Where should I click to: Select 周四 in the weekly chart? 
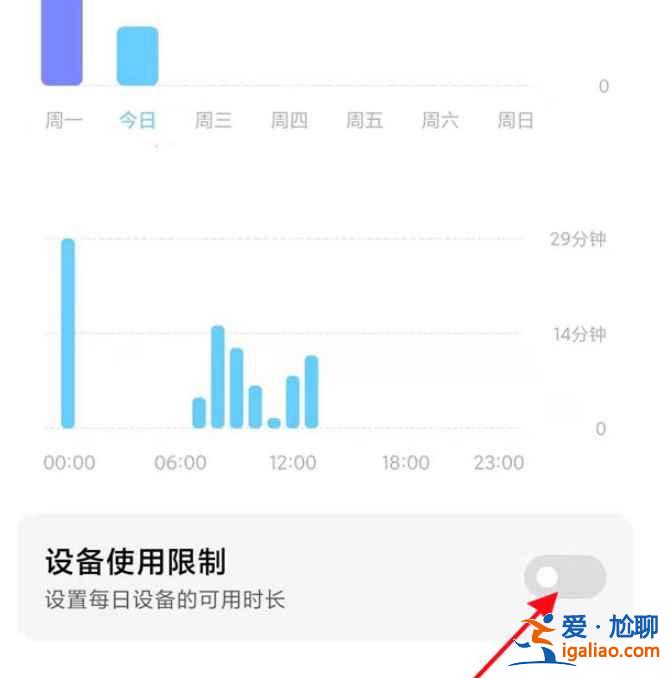pyautogui.click(x=289, y=121)
